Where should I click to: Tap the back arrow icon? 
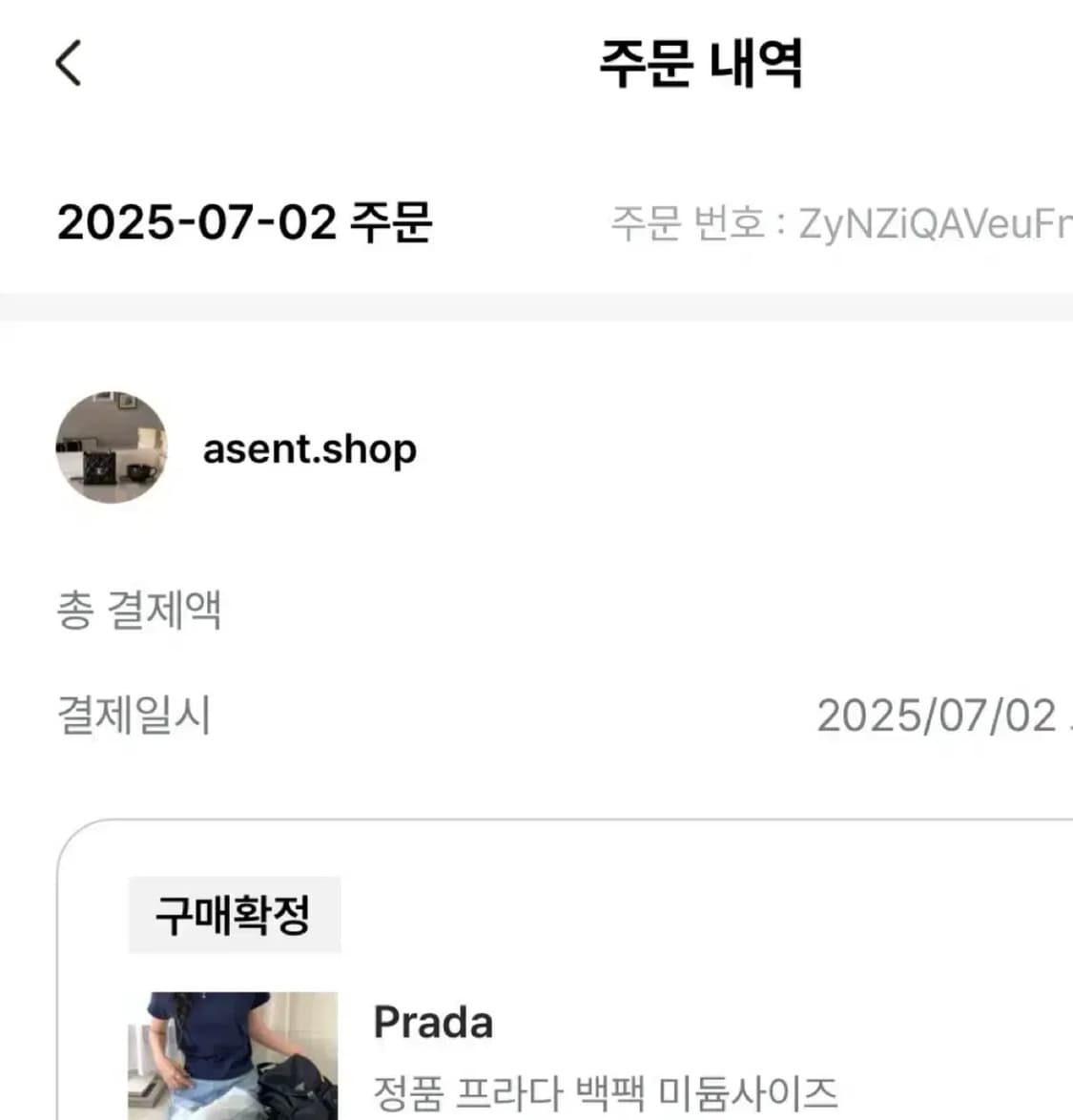tap(67, 64)
